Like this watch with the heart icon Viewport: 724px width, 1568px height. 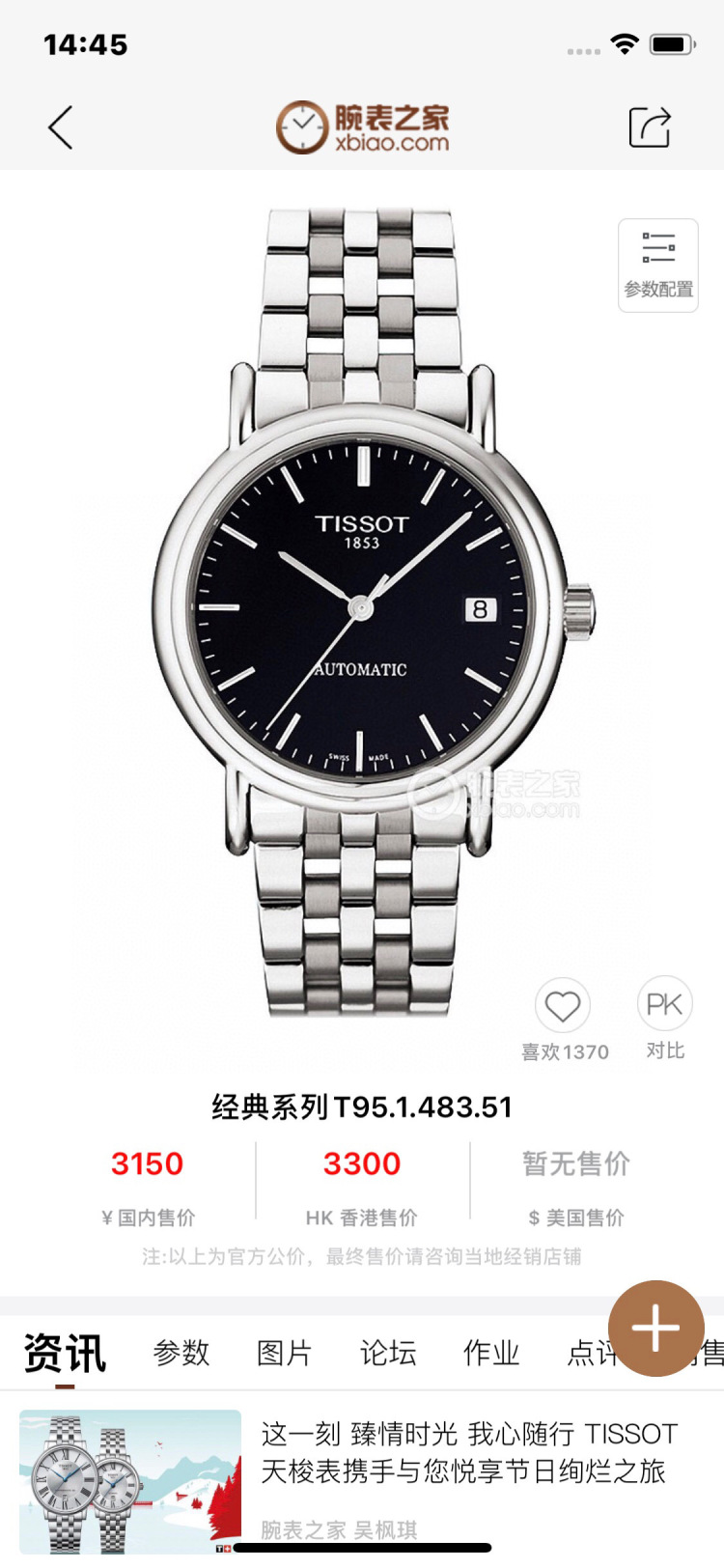coord(563,1007)
